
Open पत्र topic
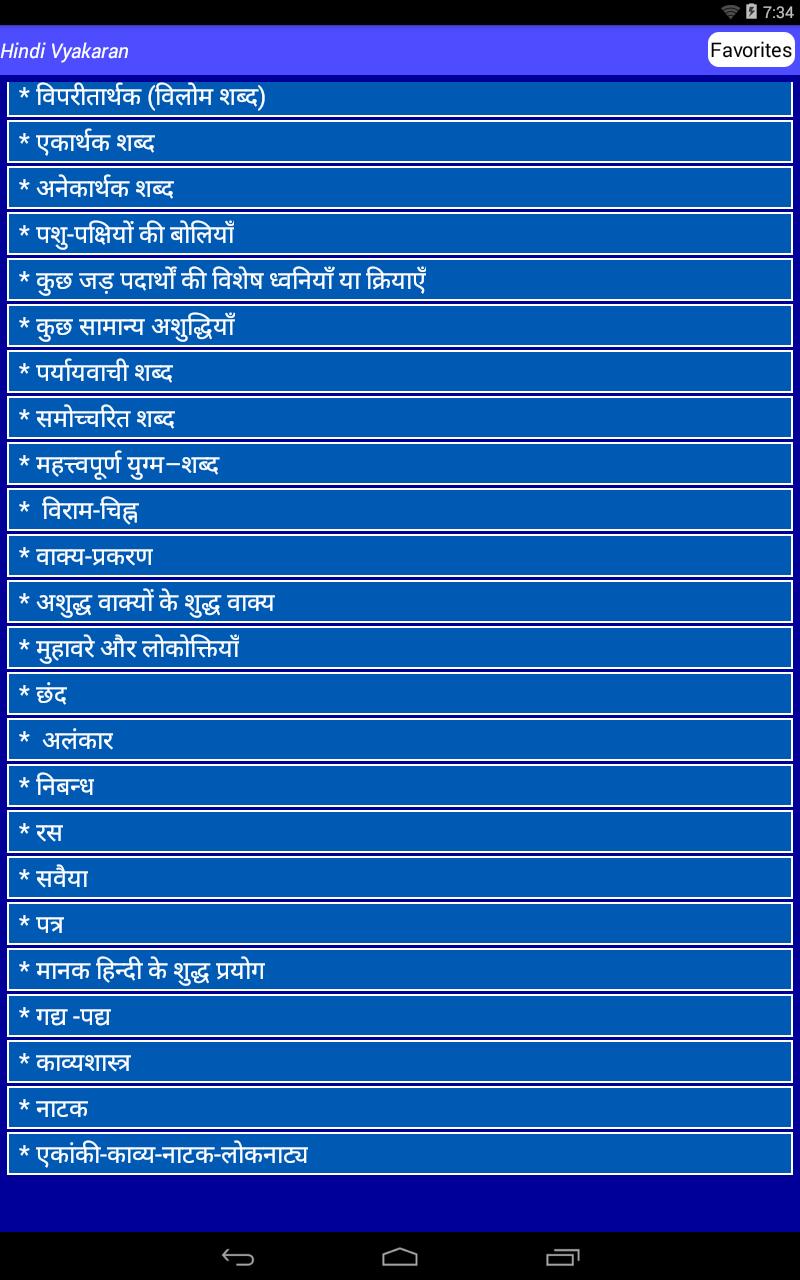point(400,923)
